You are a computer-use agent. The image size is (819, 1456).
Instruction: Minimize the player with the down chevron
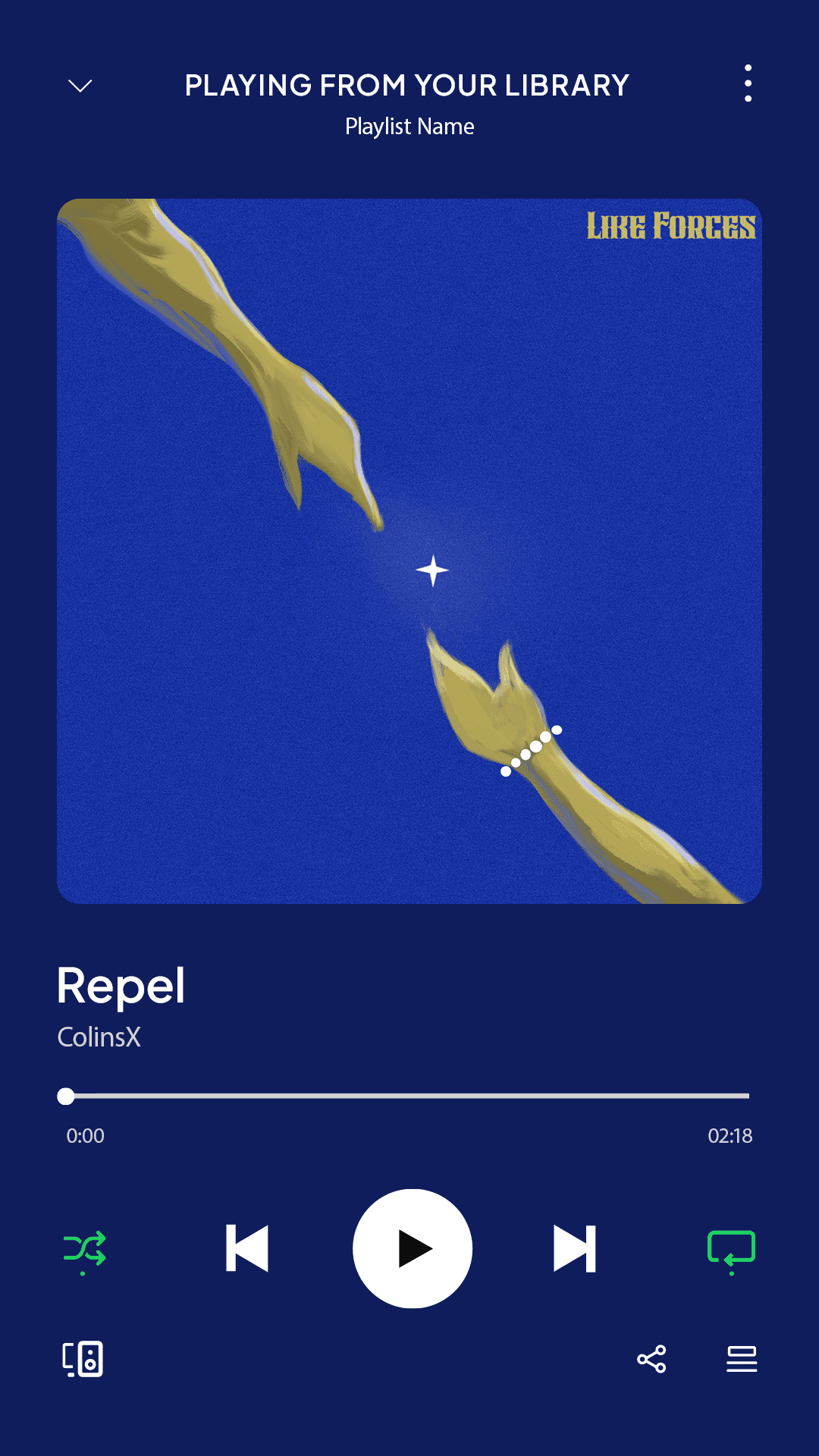tap(80, 86)
